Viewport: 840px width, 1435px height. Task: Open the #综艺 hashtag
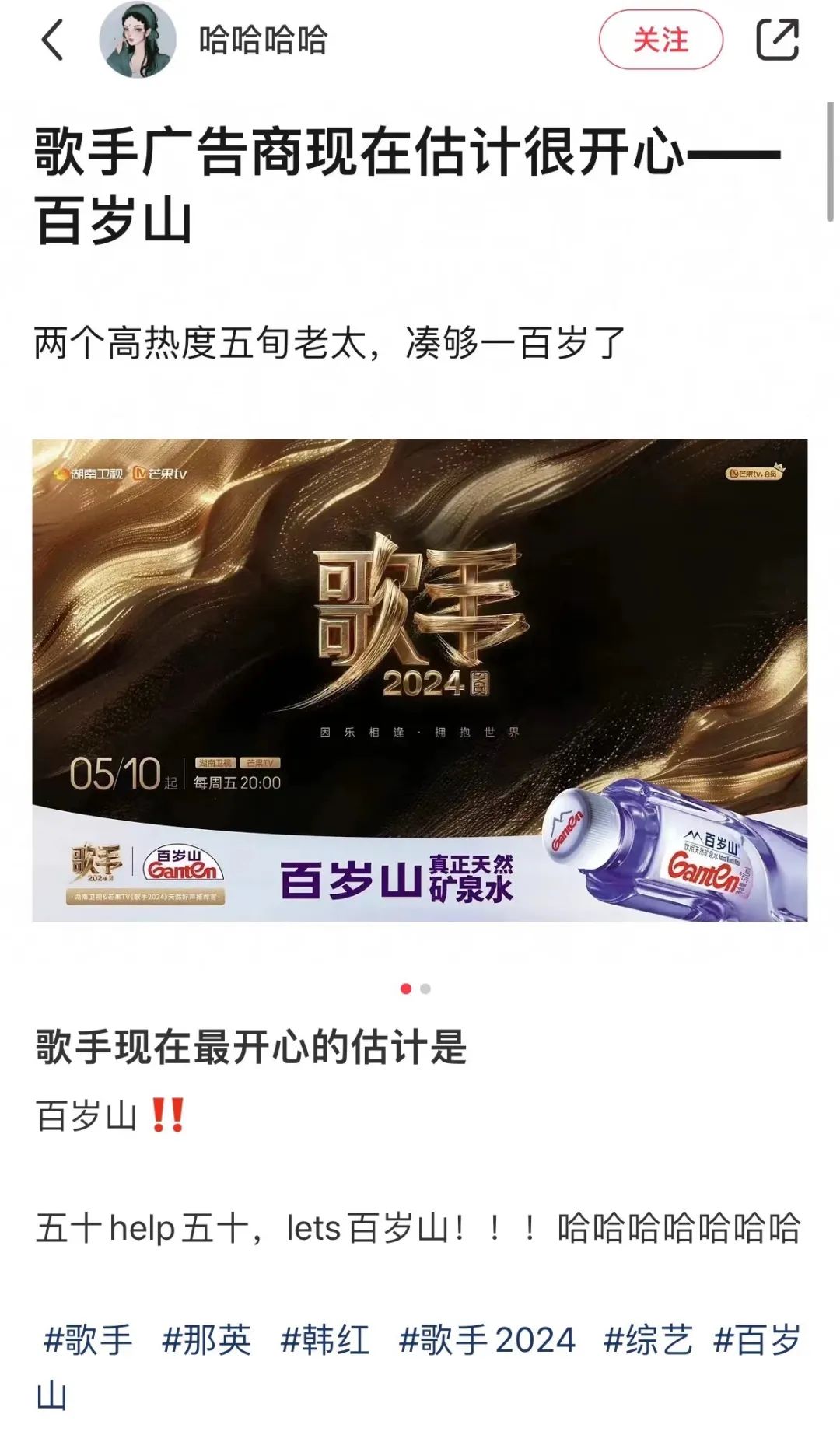tap(648, 1340)
